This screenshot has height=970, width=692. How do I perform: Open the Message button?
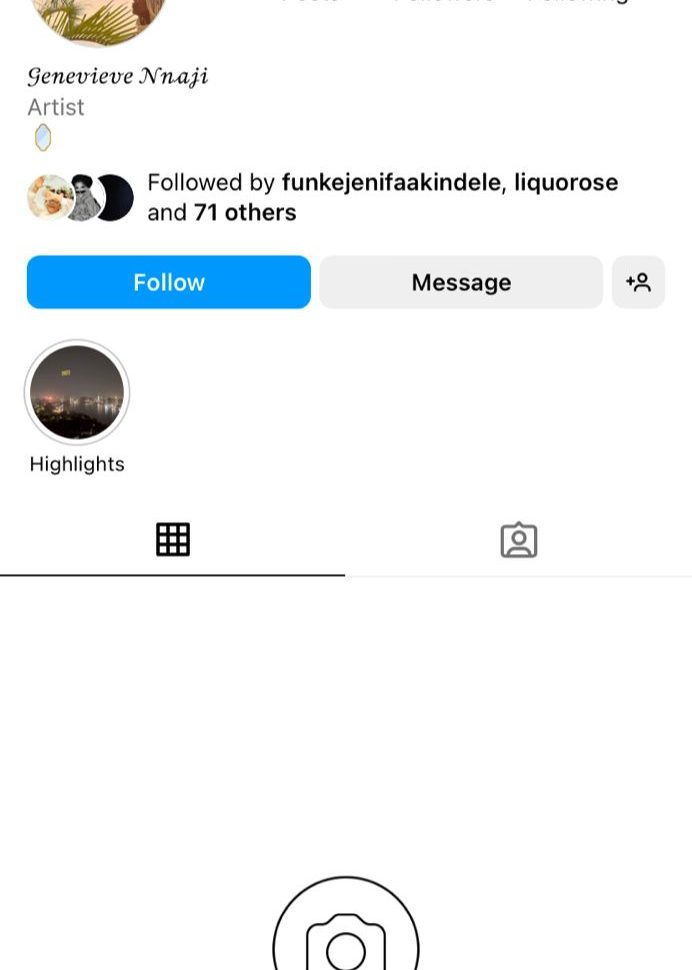tap(461, 282)
